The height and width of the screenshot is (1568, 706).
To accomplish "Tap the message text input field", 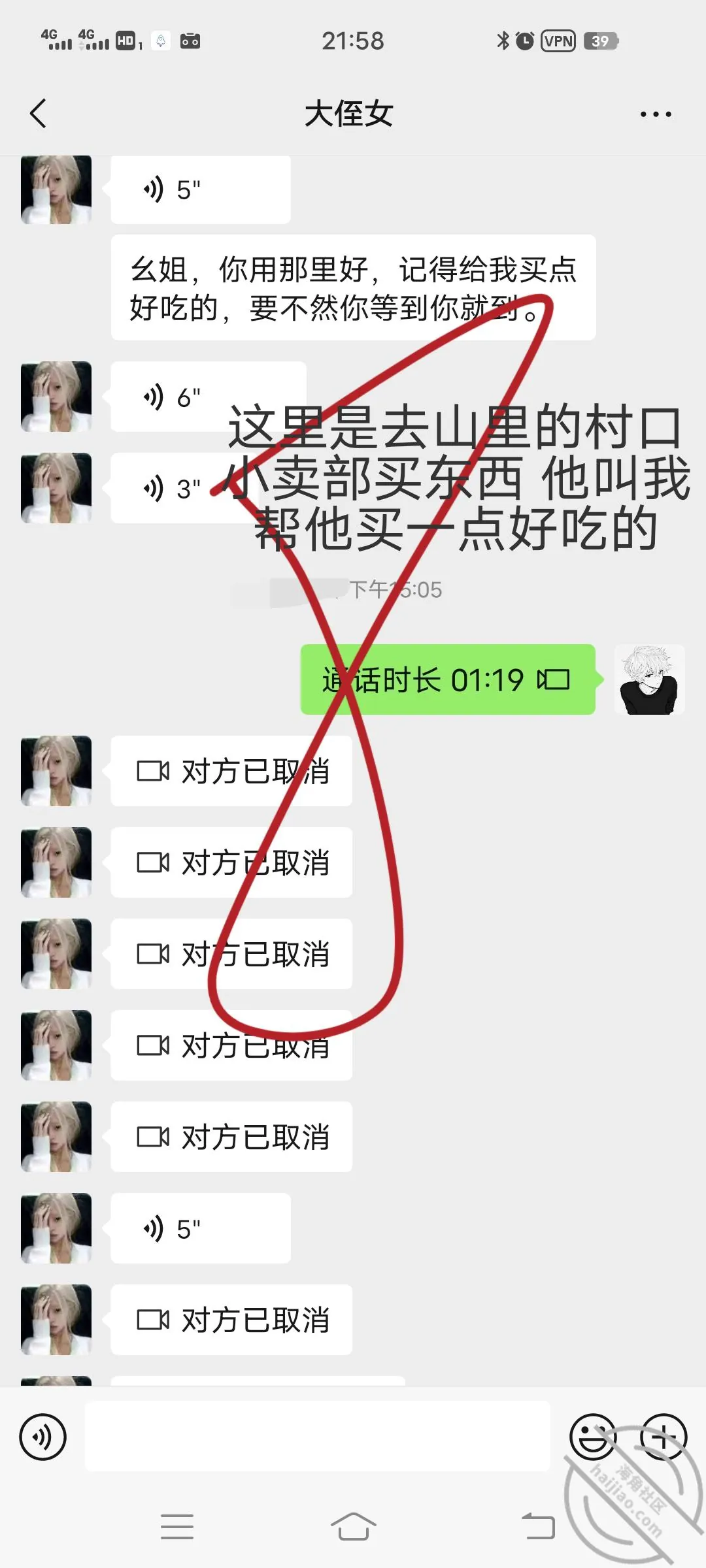I will click(x=318, y=1436).
